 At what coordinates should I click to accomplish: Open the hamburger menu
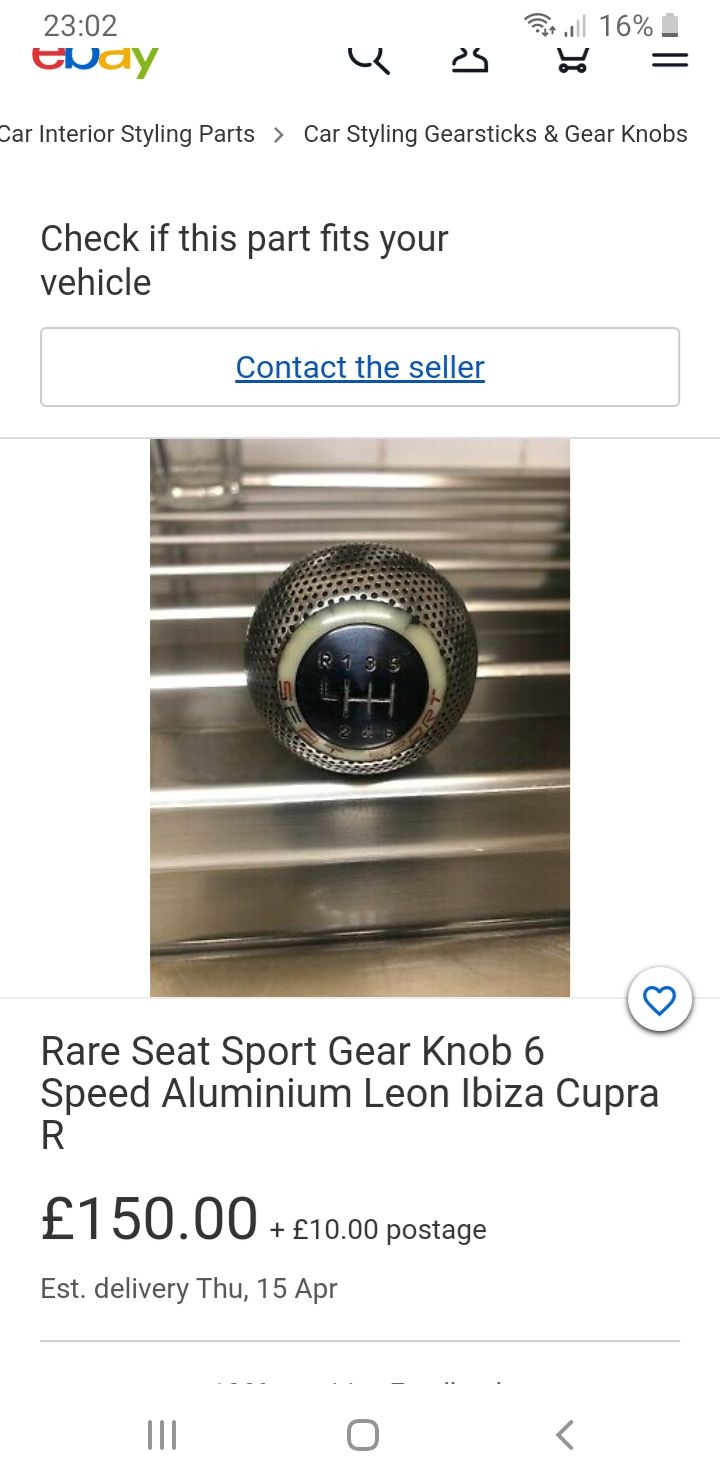[x=670, y=59]
